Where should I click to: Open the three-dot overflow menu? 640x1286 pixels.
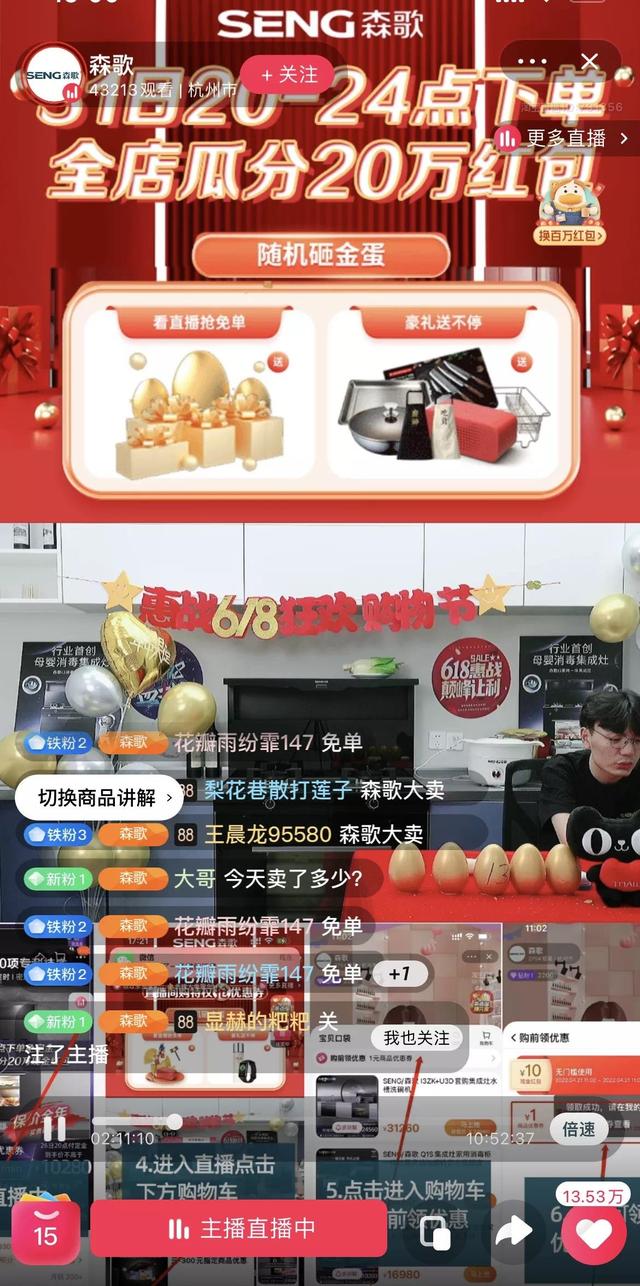[533, 62]
